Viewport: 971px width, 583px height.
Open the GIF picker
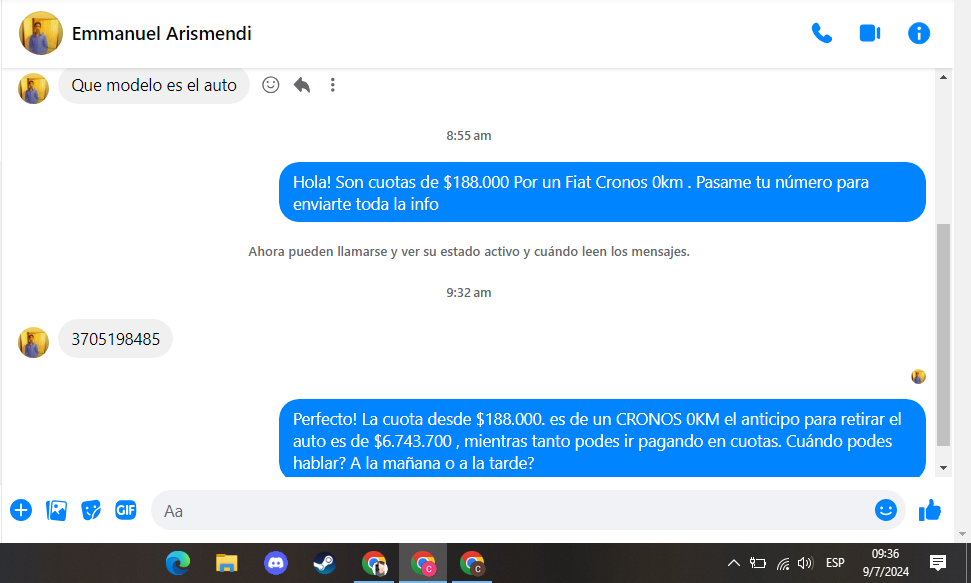125,510
